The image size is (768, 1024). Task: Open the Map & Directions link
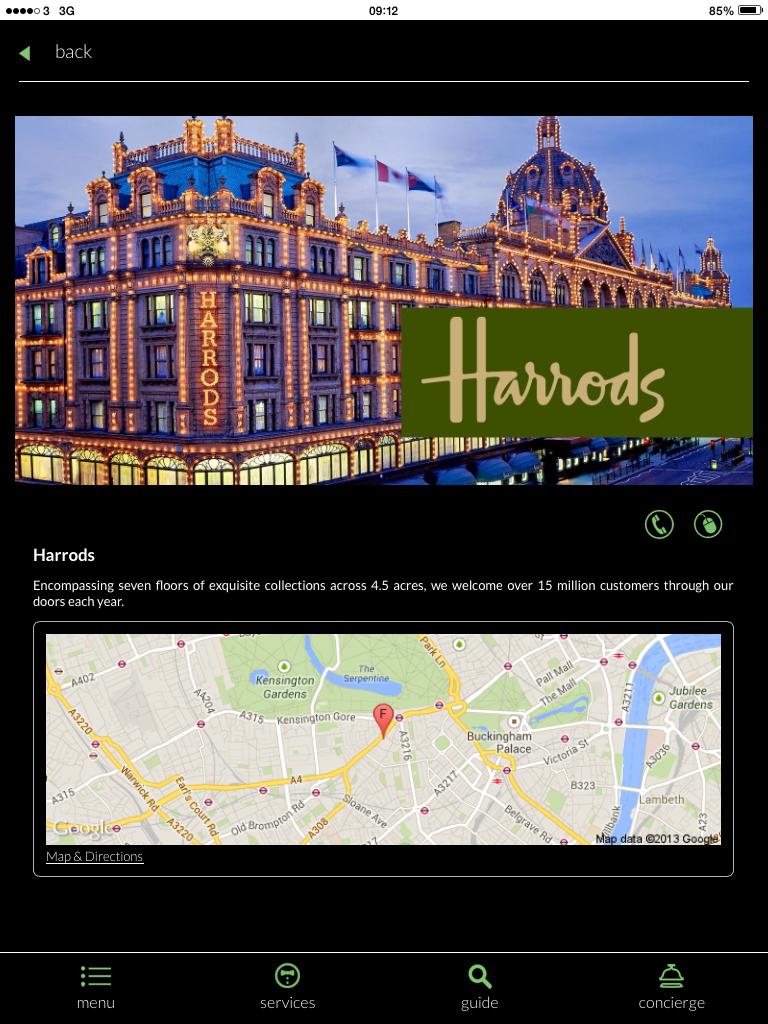[95, 857]
